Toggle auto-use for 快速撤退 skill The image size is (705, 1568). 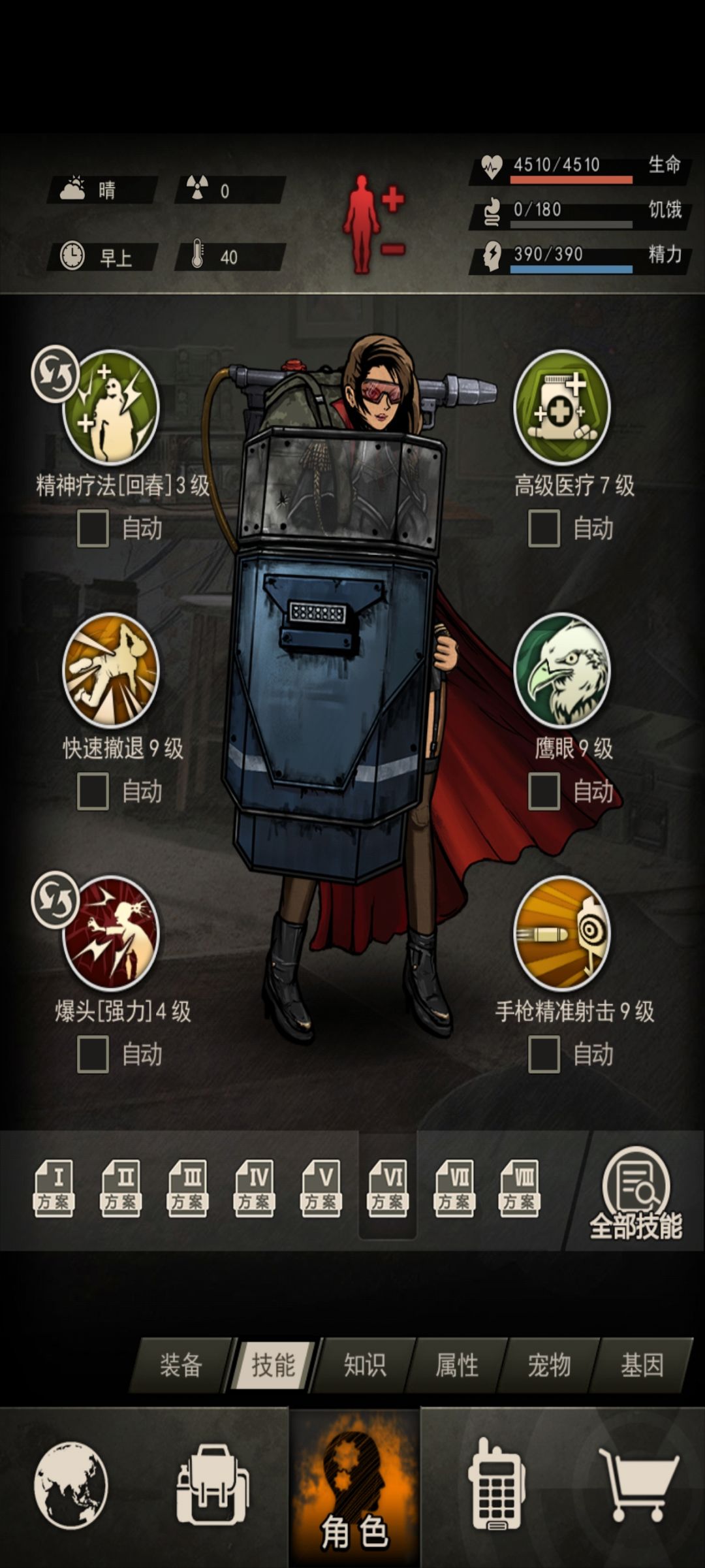click(x=93, y=792)
